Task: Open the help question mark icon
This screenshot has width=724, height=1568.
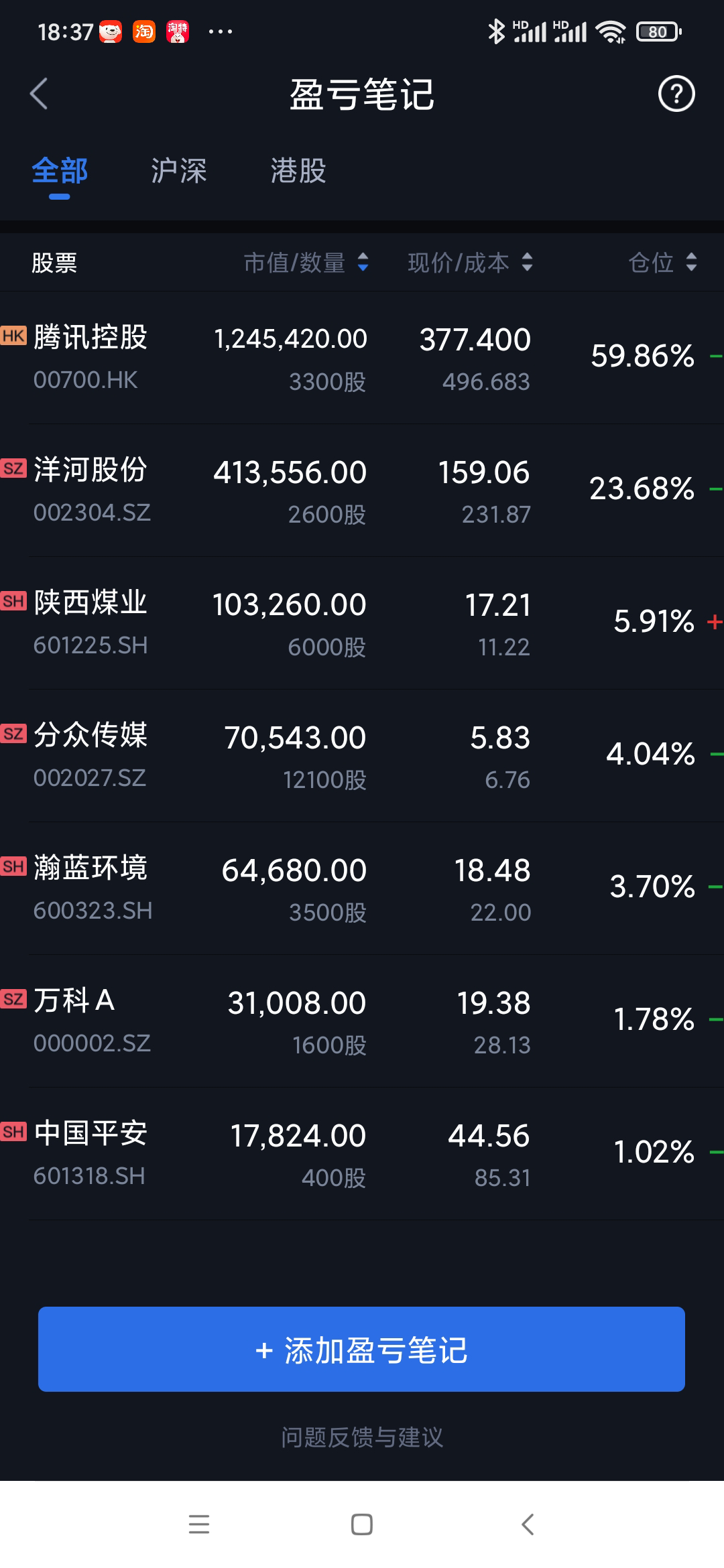Action: pos(676,94)
